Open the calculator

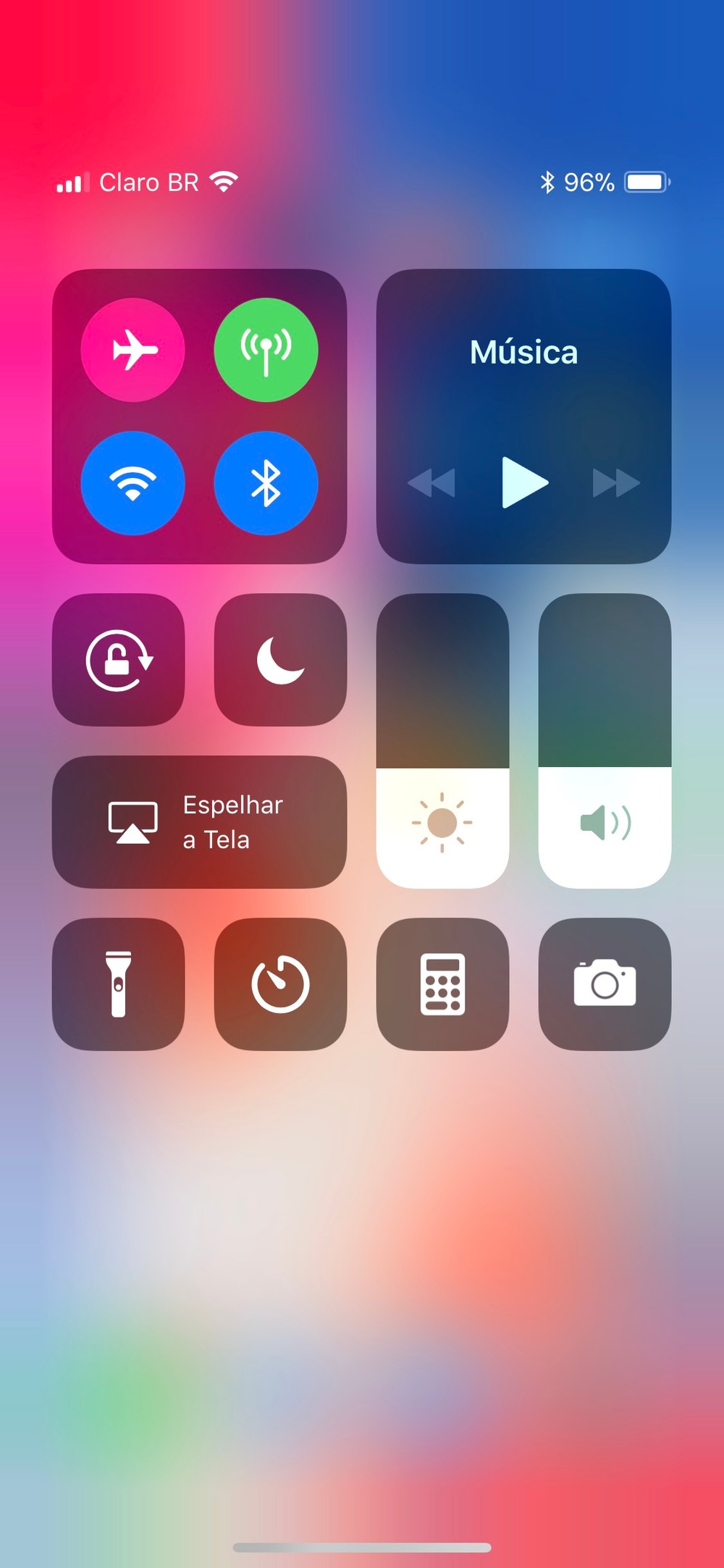442,984
